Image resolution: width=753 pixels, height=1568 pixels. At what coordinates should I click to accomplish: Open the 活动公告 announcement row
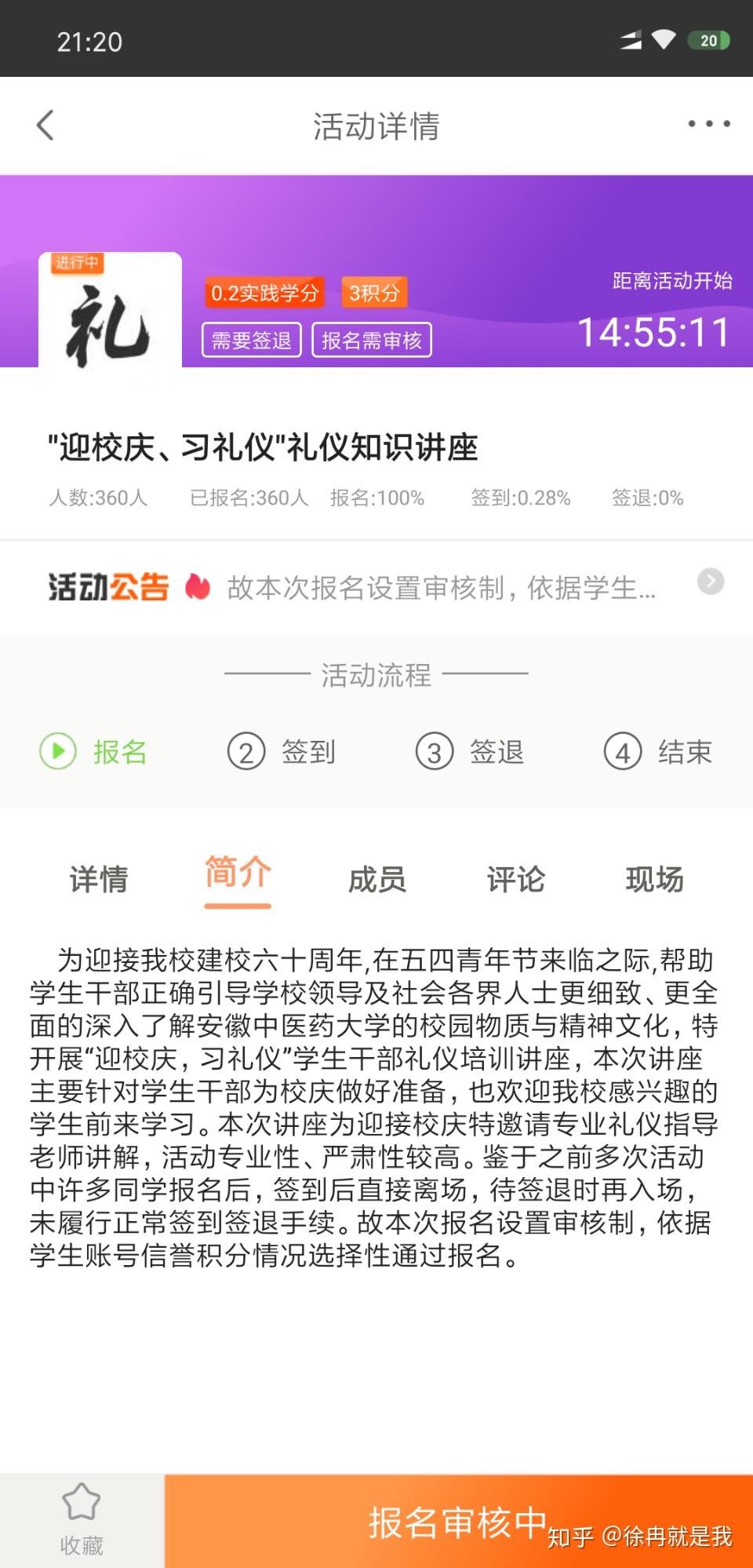pos(376,586)
